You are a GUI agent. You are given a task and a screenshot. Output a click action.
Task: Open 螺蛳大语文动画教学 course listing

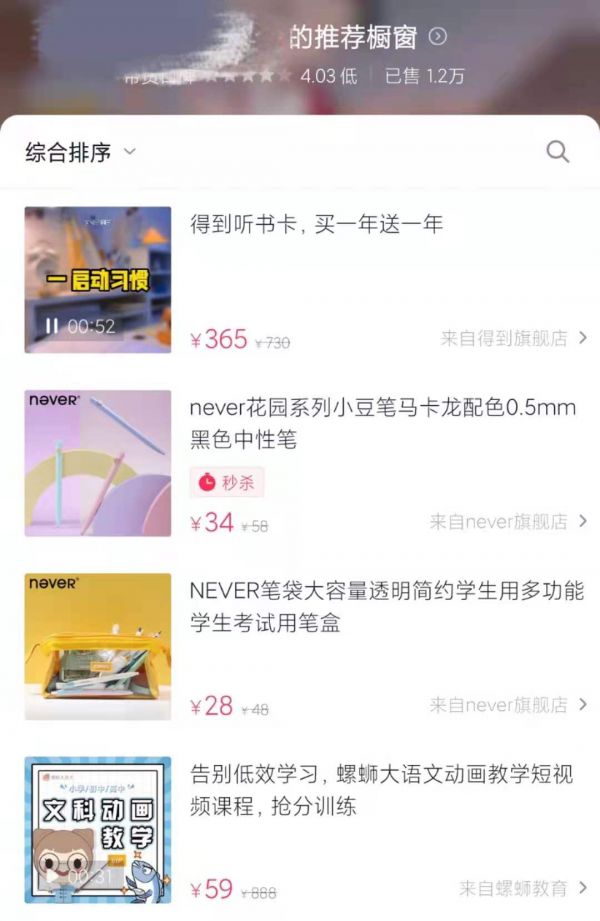pyautogui.click(x=372, y=790)
